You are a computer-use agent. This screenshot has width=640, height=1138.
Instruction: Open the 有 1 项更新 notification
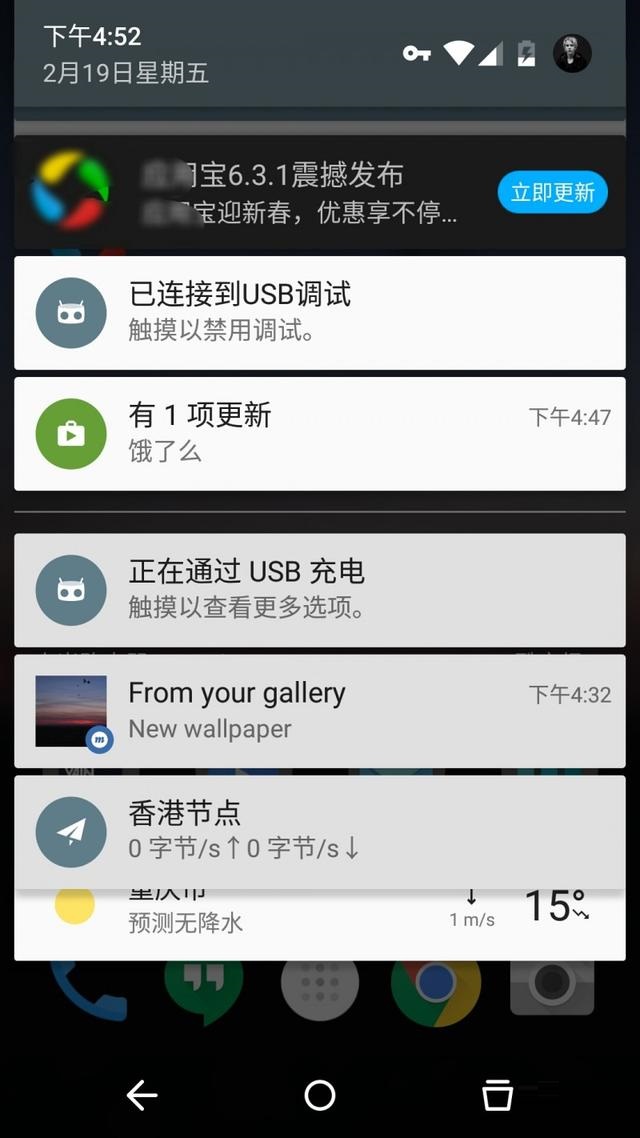[320, 433]
